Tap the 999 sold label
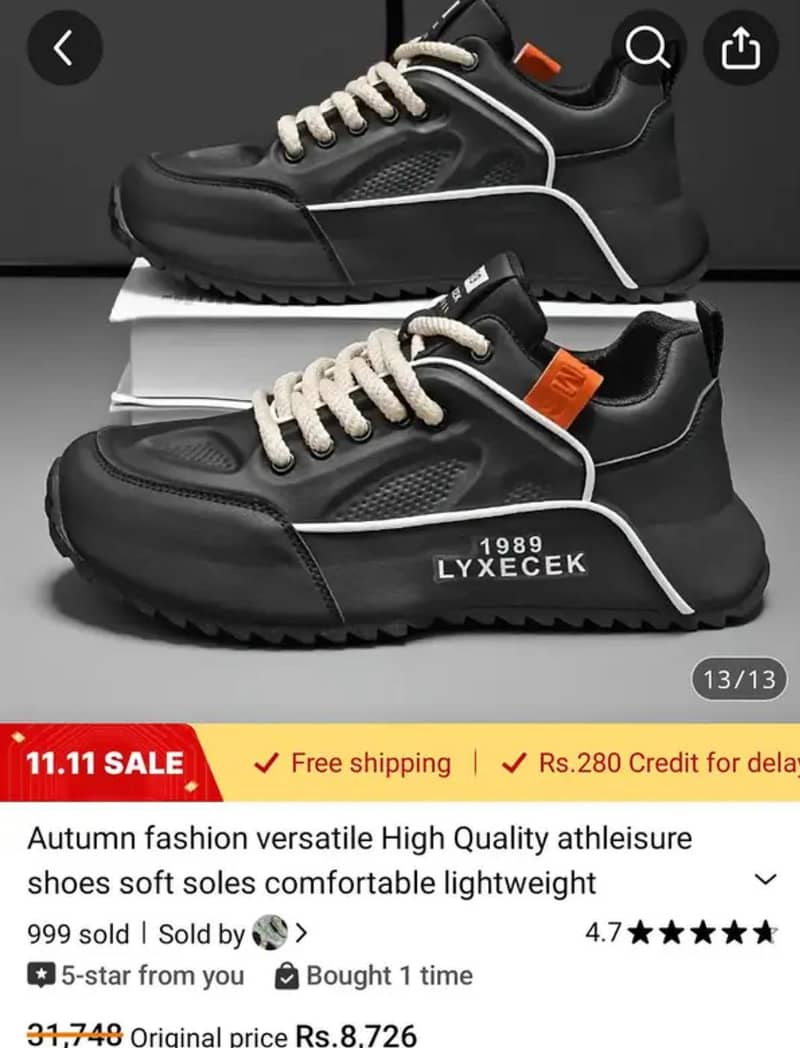Image resolution: width=800 pixels, height=1048 pixels. tap(78, 935)
